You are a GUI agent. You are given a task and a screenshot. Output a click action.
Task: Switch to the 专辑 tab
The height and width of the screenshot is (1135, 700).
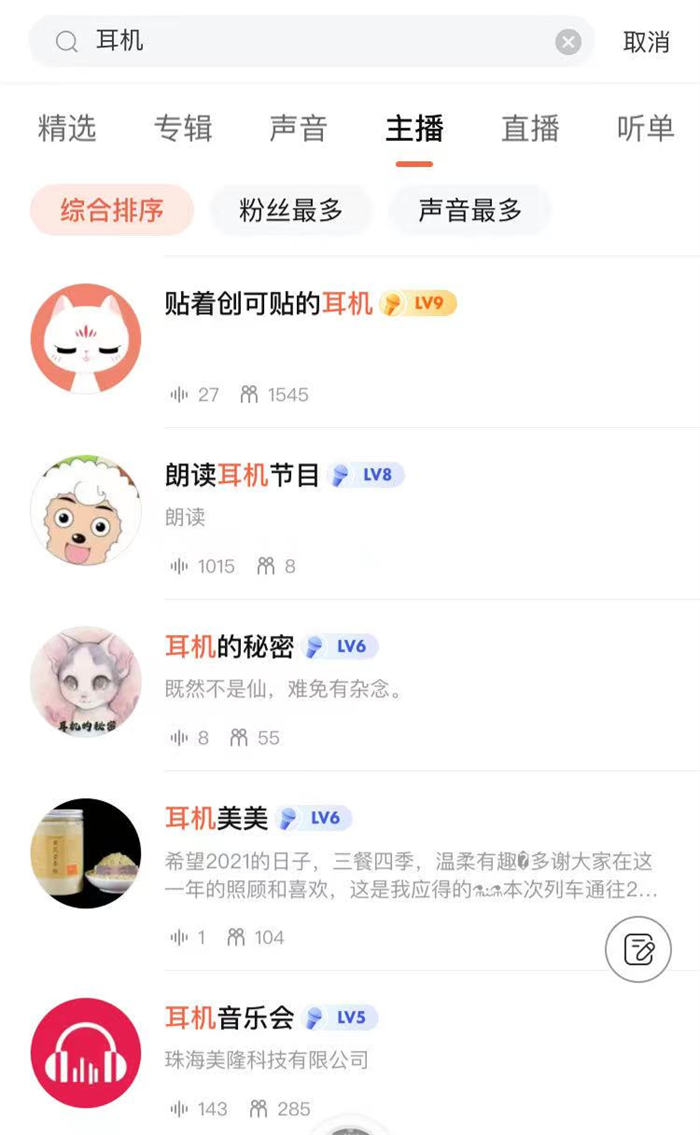183,128
